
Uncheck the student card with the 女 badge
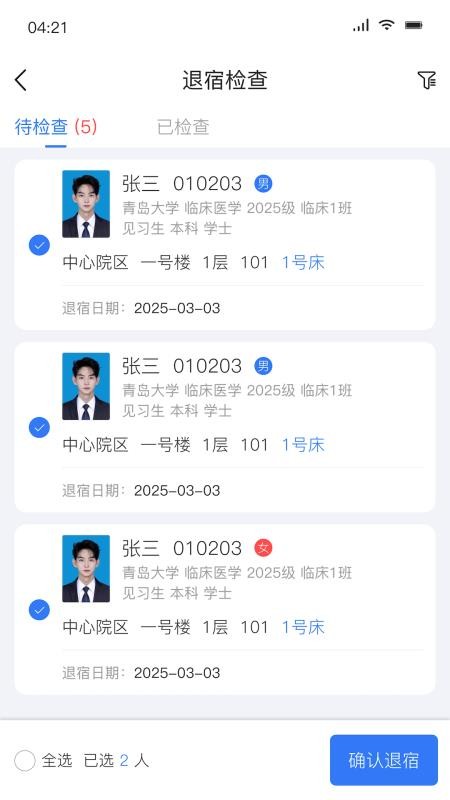click(x=39, y=610)
